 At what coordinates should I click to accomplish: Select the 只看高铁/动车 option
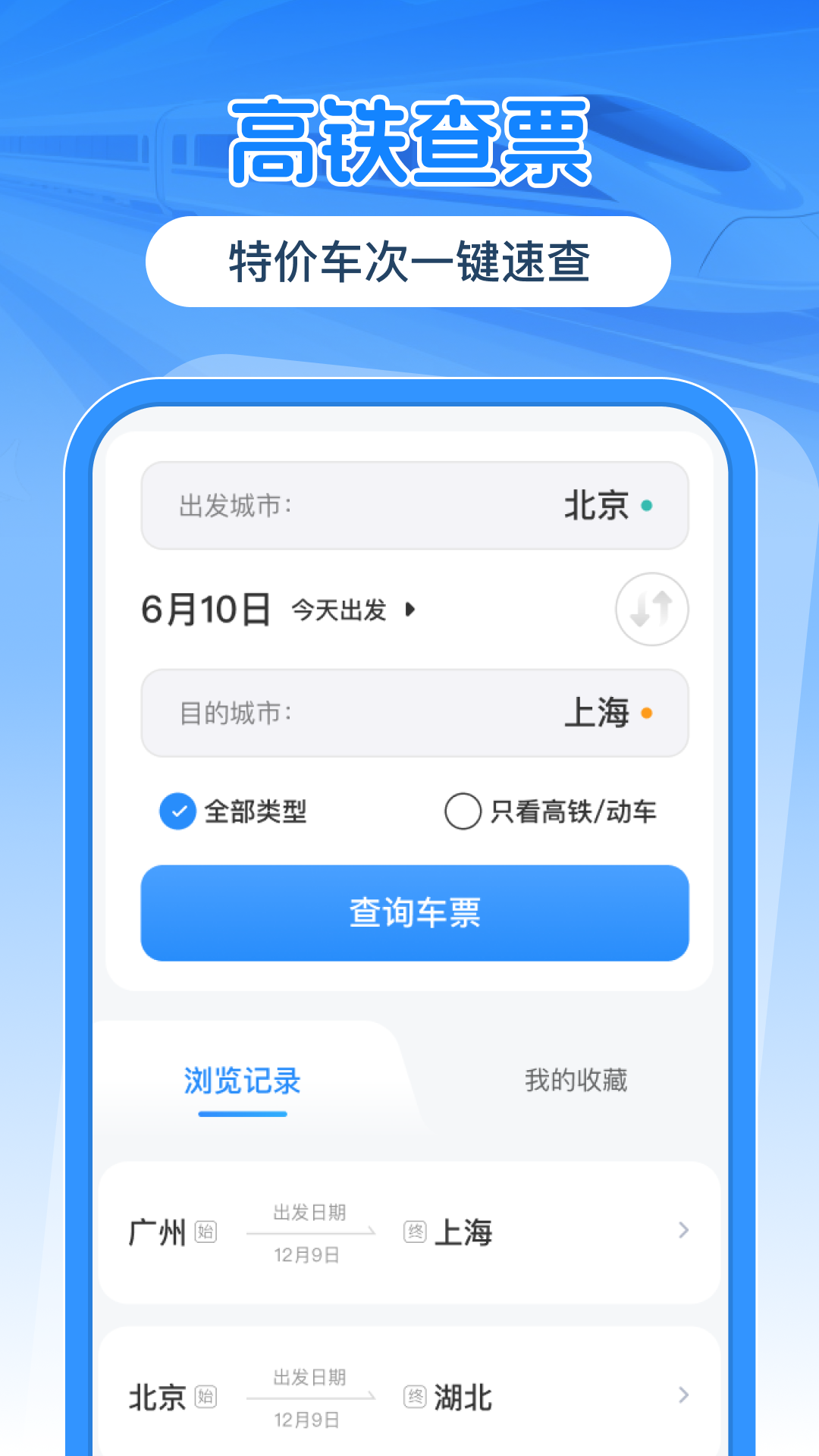coord(554,811)
